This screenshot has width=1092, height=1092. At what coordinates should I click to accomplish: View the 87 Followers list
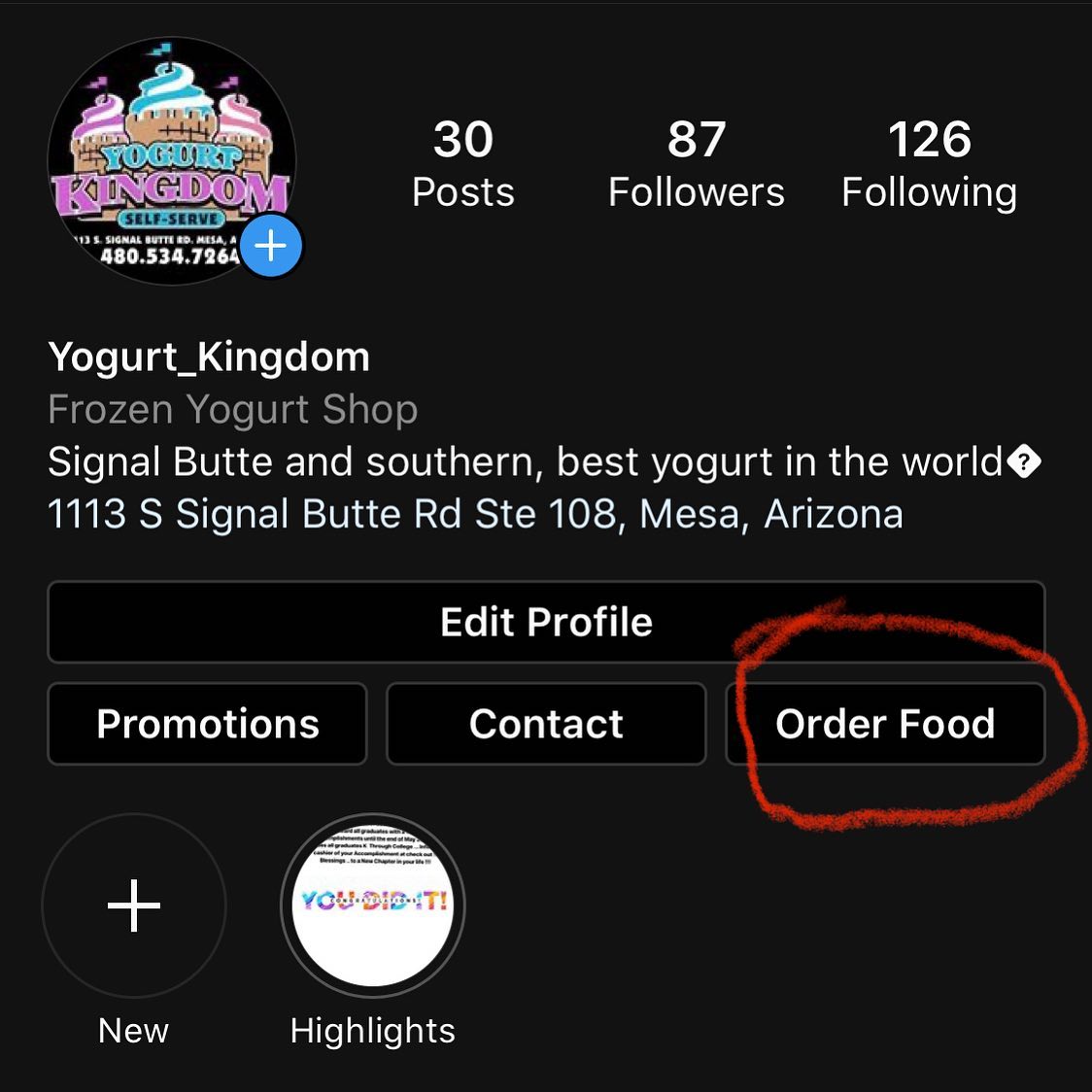coord(696,164)
